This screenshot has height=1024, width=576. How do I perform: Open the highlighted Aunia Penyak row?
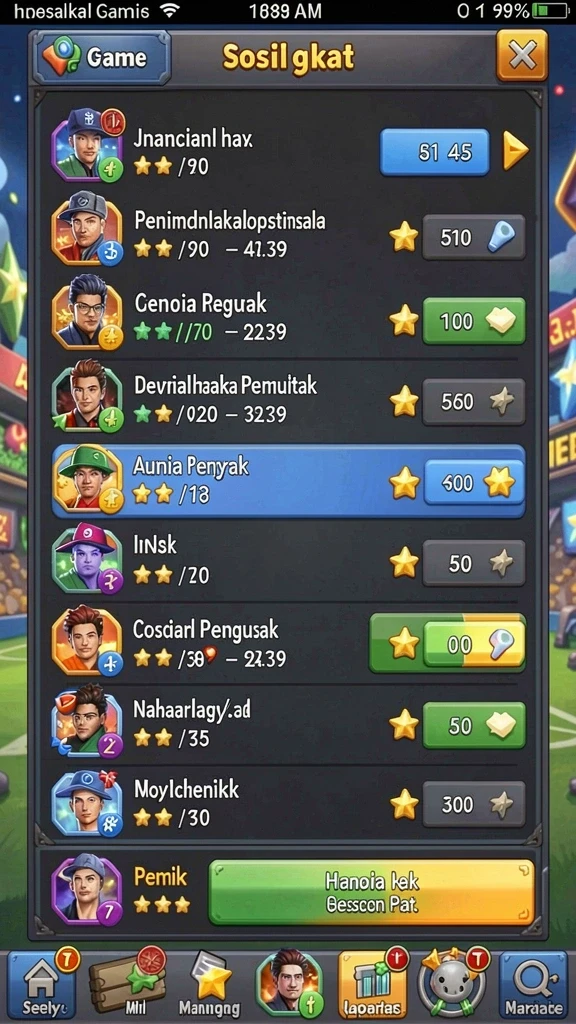288,482
